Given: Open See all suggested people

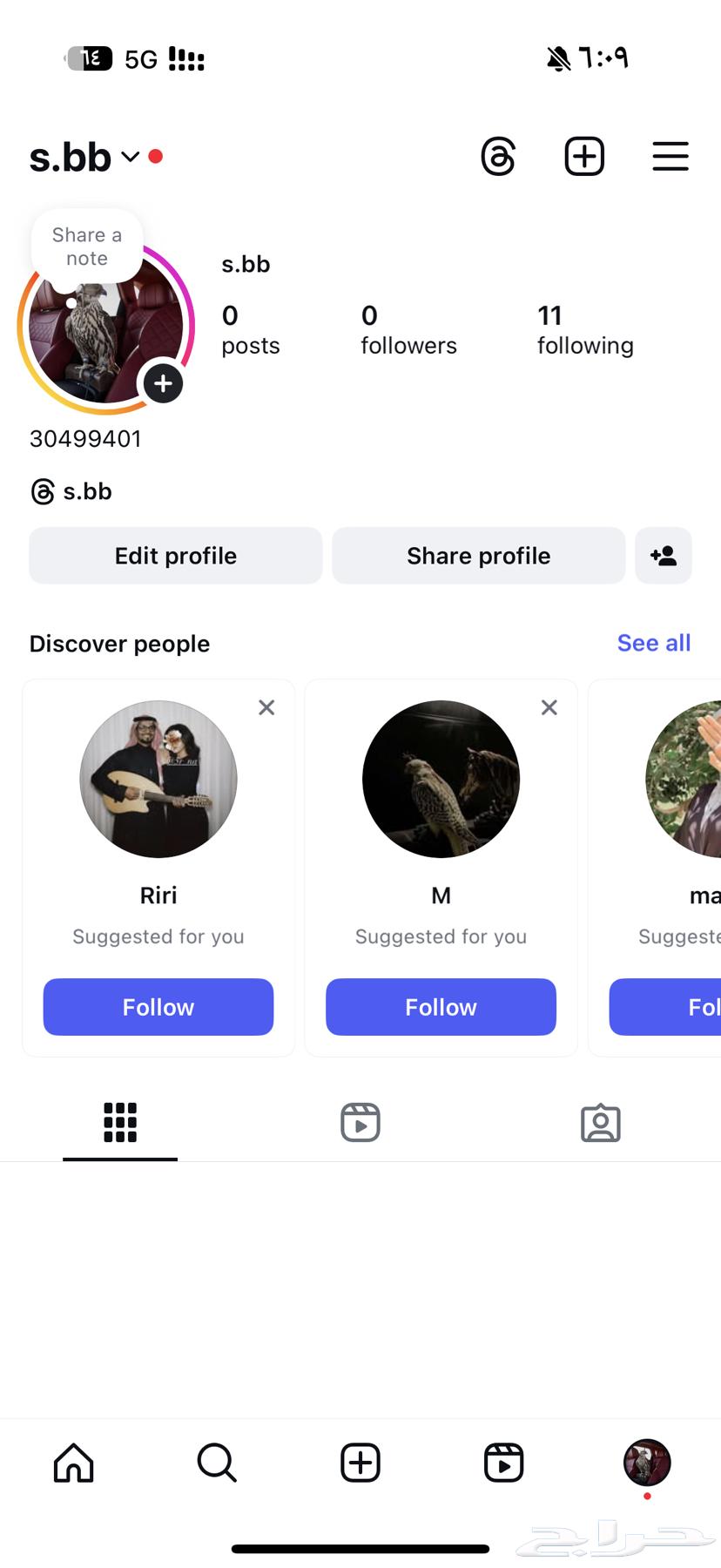Looking at the screenshot, I should (x=653, y=643).
